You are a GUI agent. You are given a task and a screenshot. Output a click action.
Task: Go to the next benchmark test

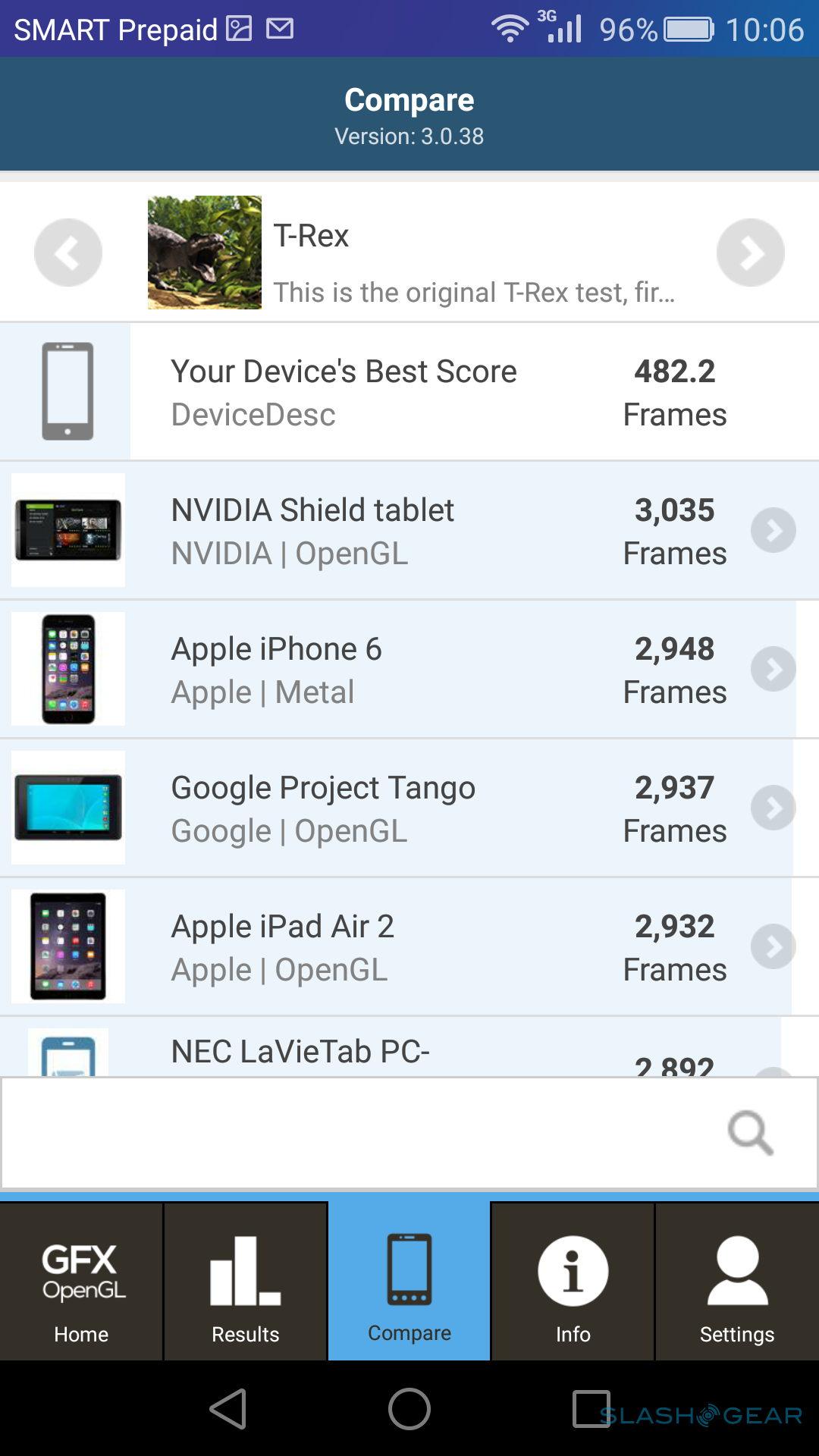tap(750, 253)
